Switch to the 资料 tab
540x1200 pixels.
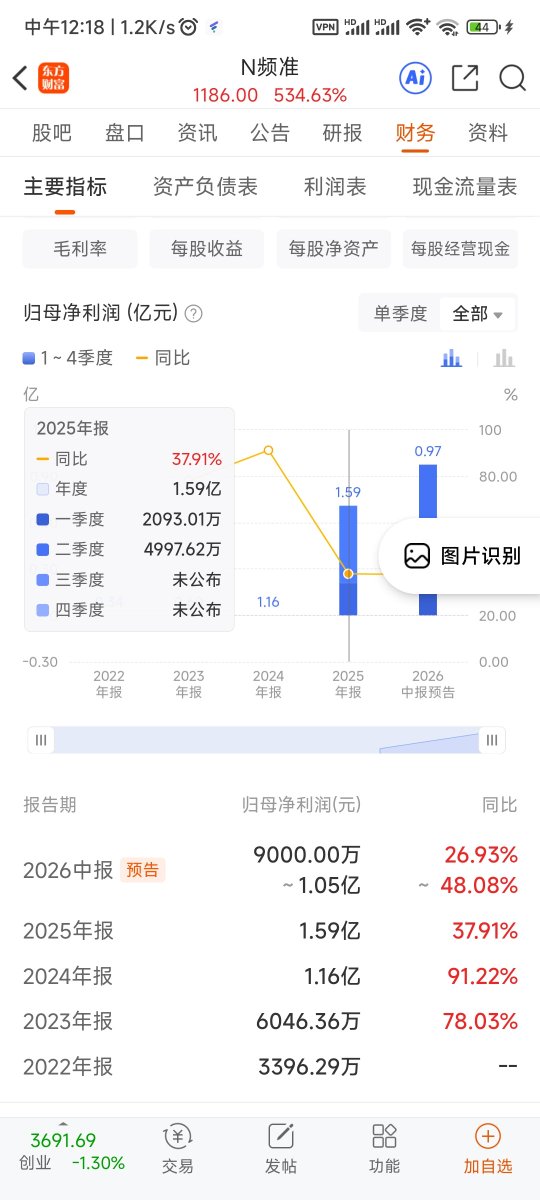pyautogui.click(x=488, y=133)
